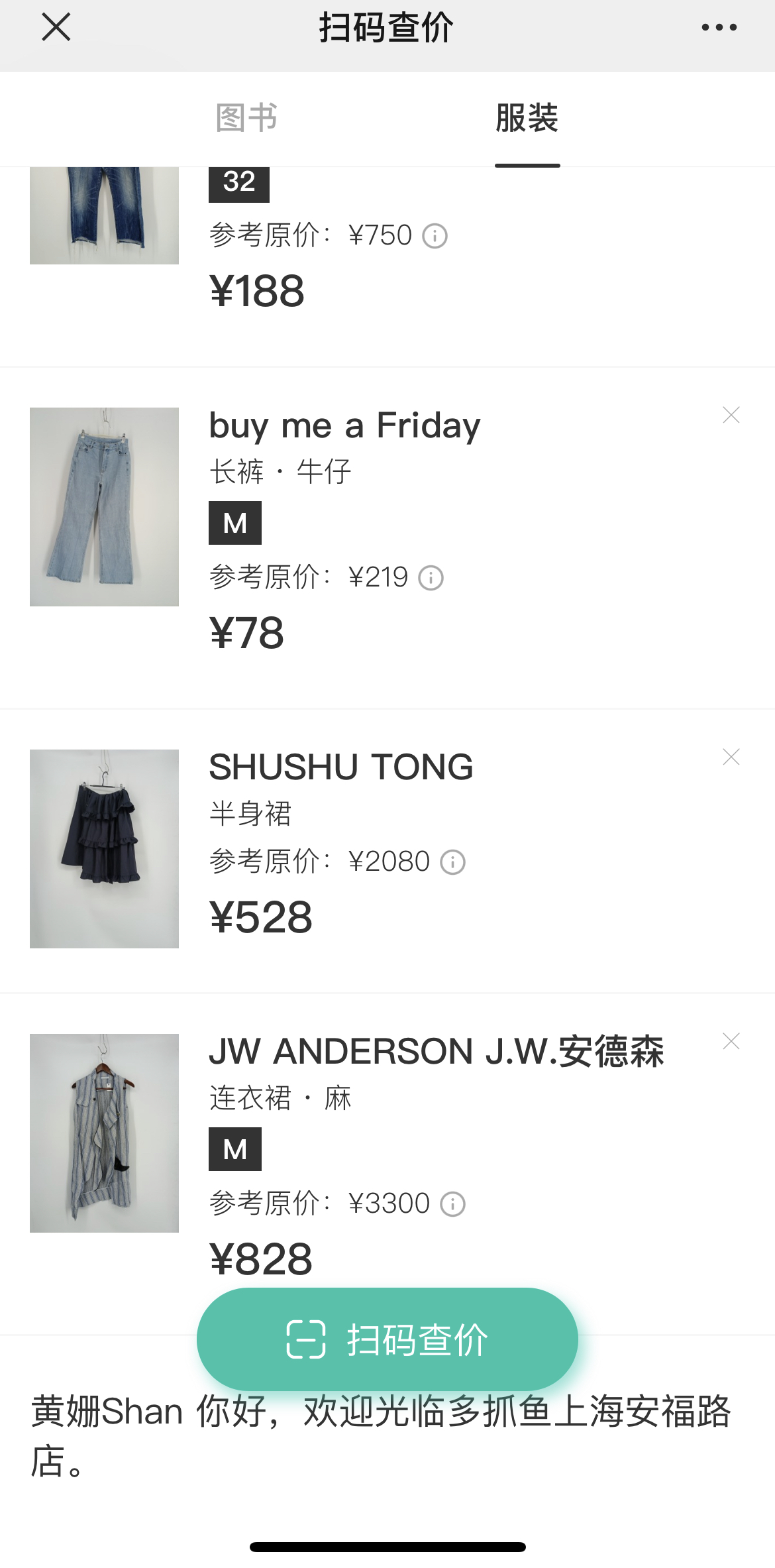The height and width of the screenshot is (1568, 775).
Task: Remove the SHUSHU TONG skirt item
Action: click(x=731, y=757)
